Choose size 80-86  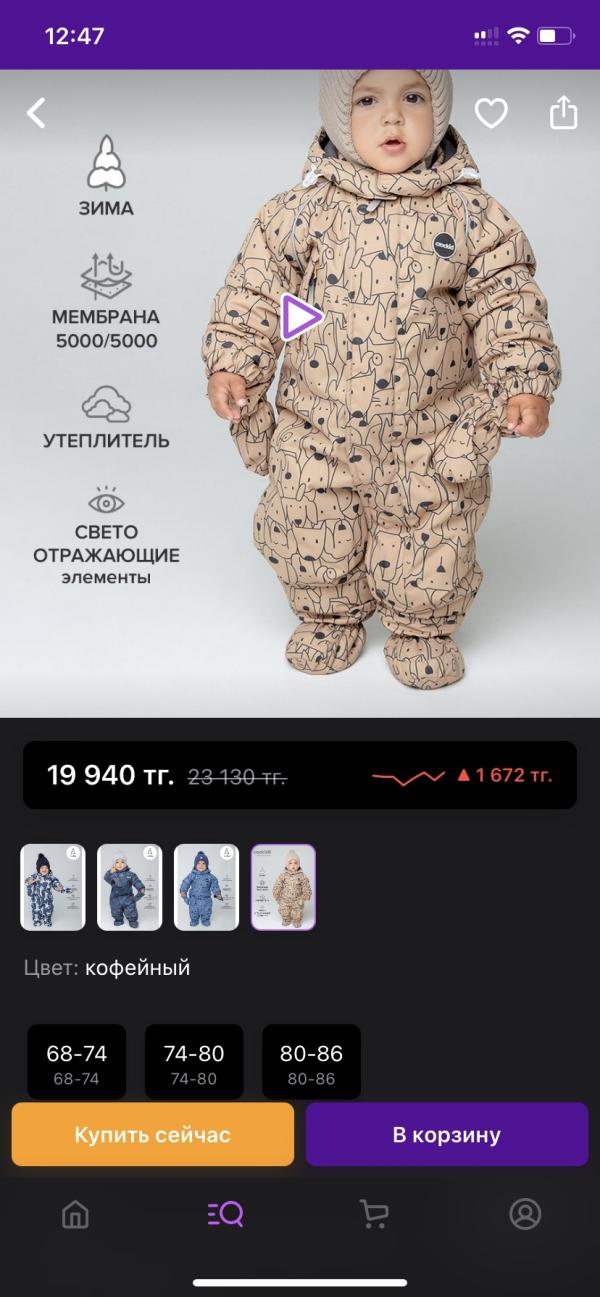point(311,1063)
